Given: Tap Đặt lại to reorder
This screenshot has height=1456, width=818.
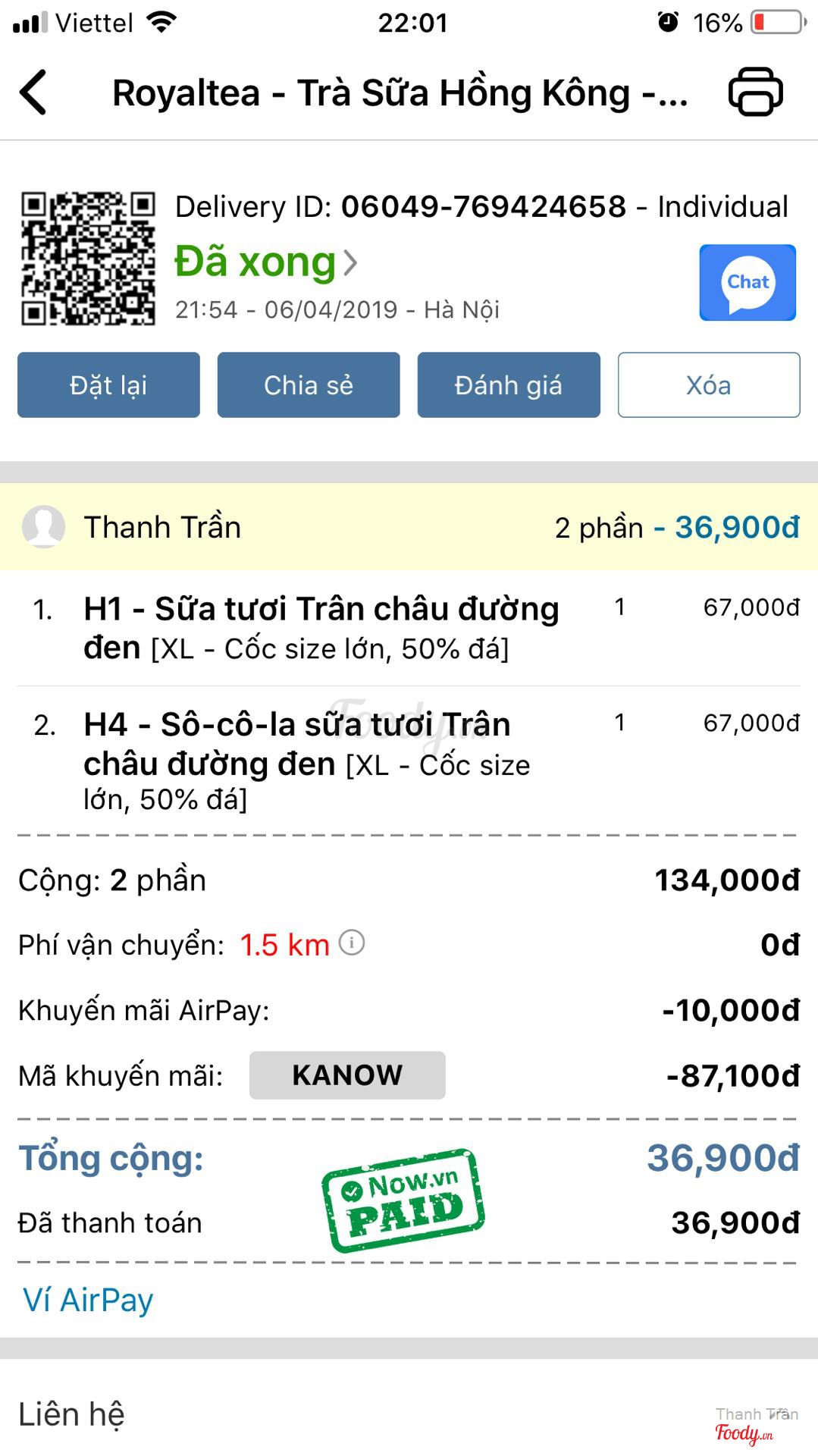Looking at the screenshot, I should [x=108, y=385].
